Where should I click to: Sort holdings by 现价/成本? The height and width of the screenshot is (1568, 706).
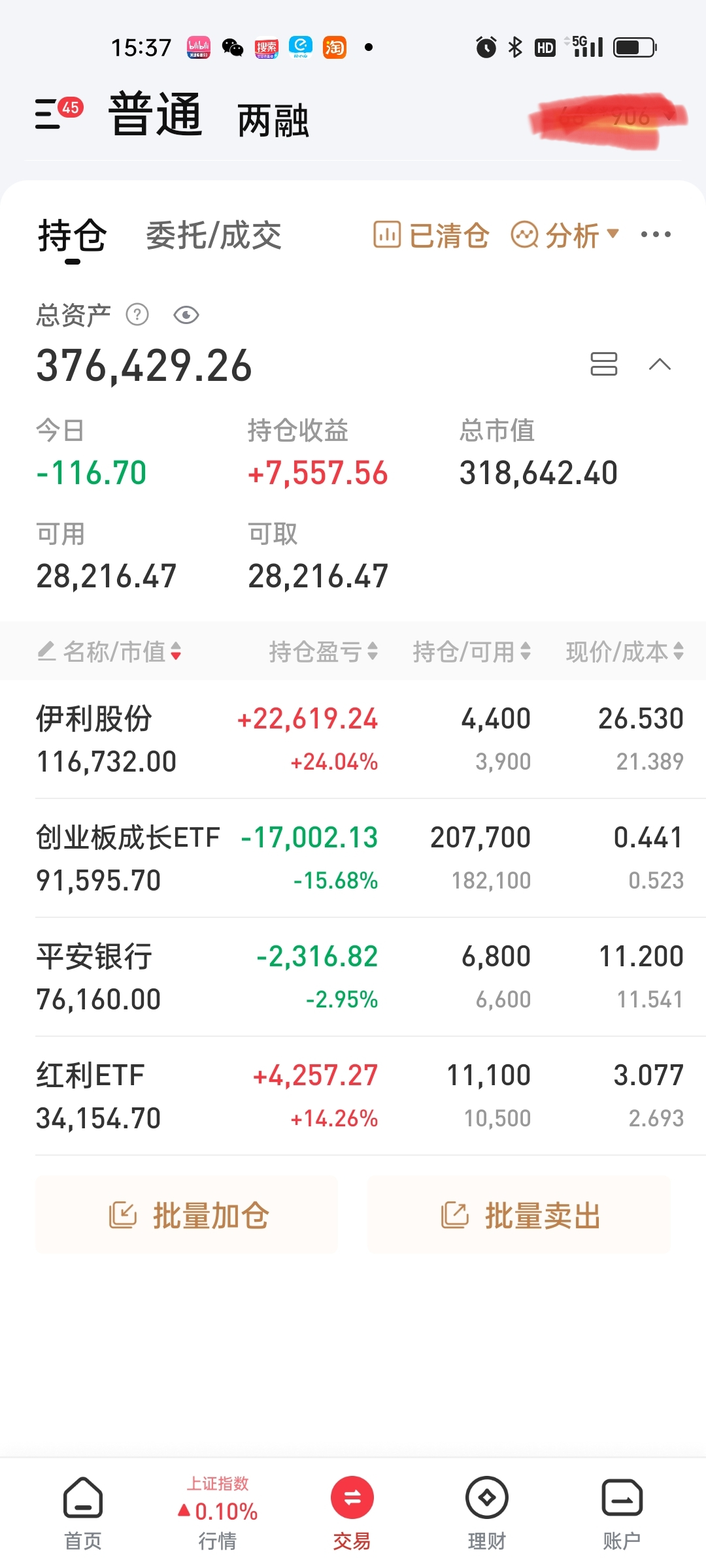[624, 651]
